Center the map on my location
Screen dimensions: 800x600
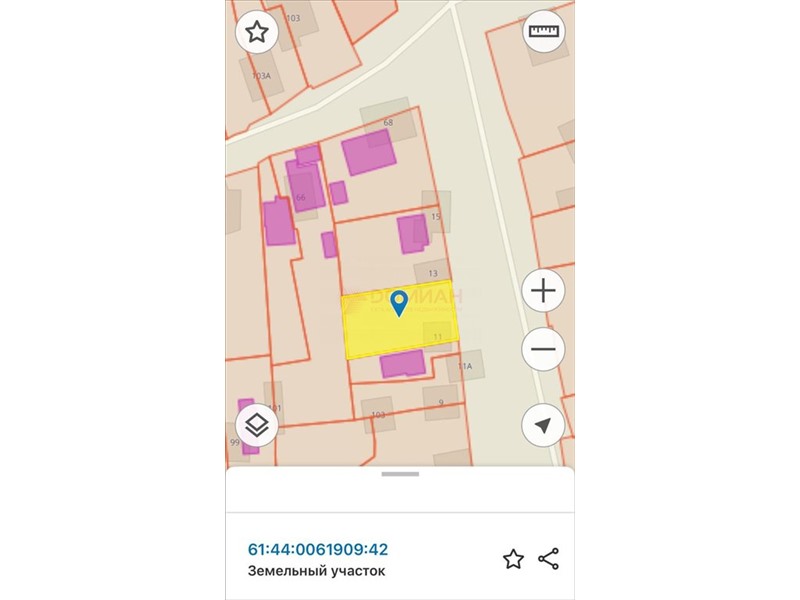pyautogui.click(x=543, y=425)
